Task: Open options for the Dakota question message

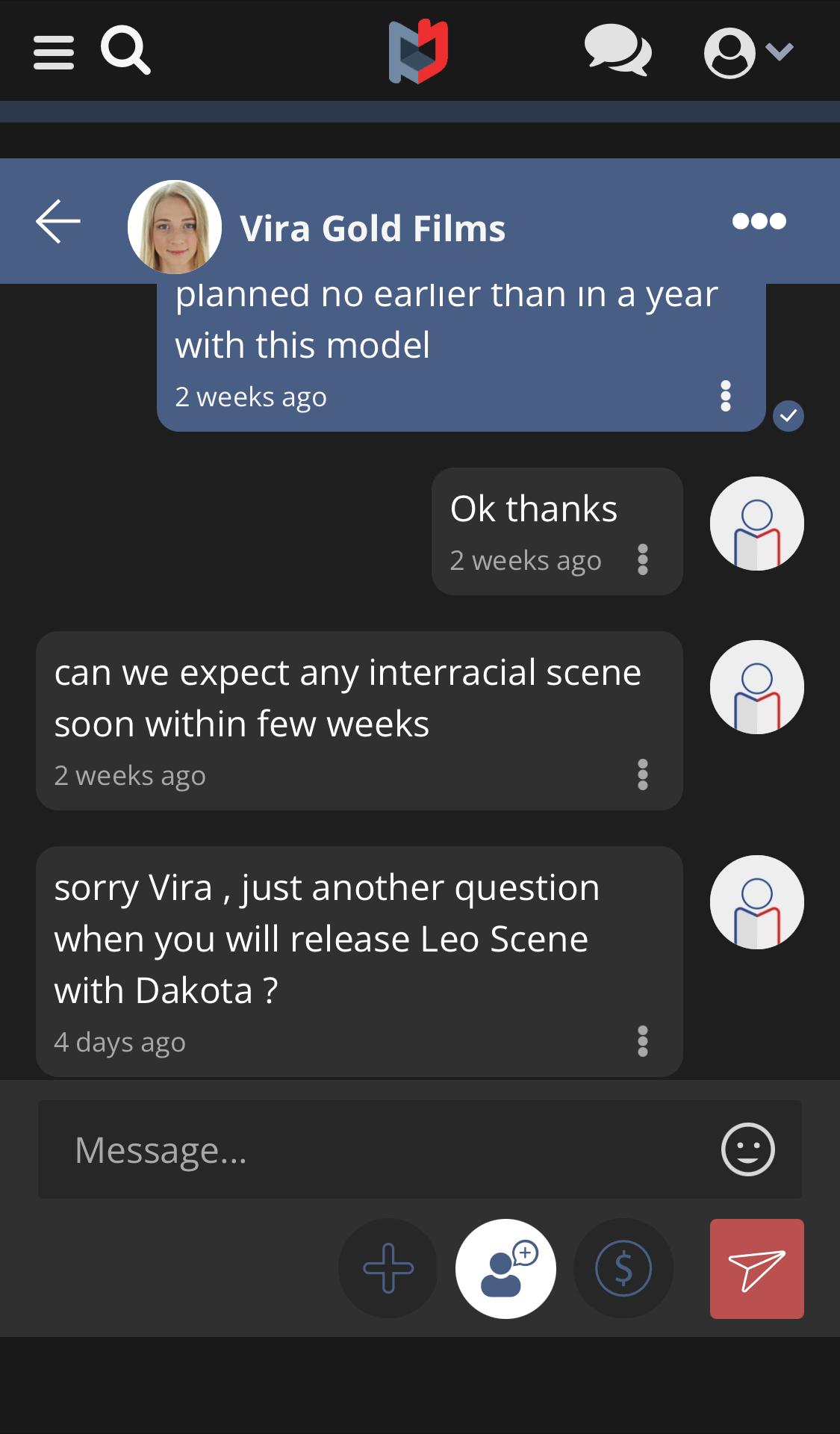Action: (x=642, y=1041)
